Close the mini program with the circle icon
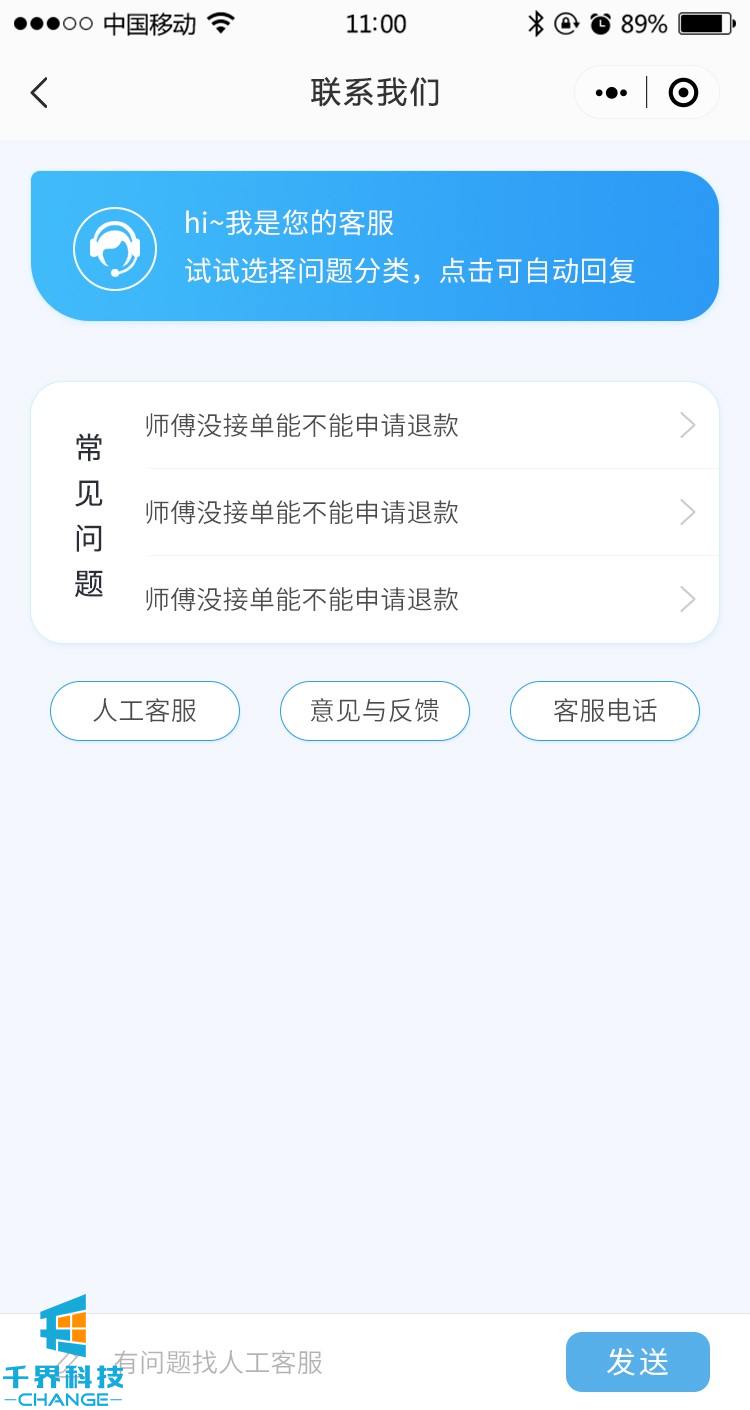 click(x=683, y=93)
